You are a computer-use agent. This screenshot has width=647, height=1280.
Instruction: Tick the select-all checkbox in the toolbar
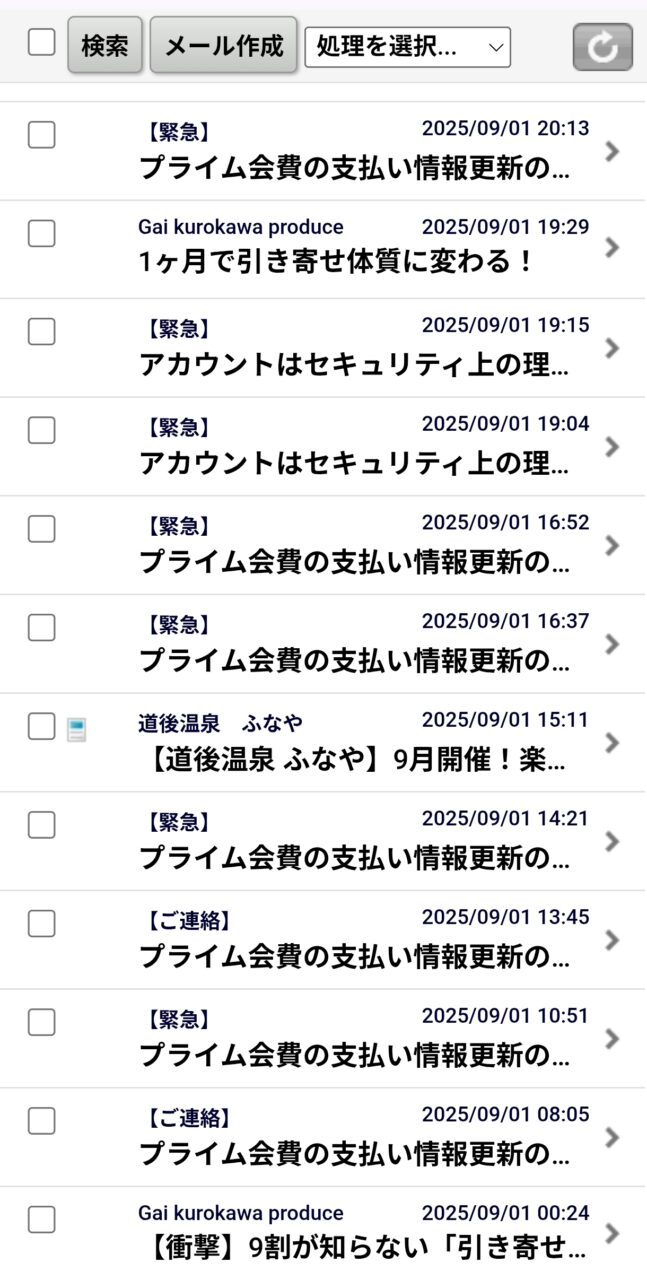[41, 42]
